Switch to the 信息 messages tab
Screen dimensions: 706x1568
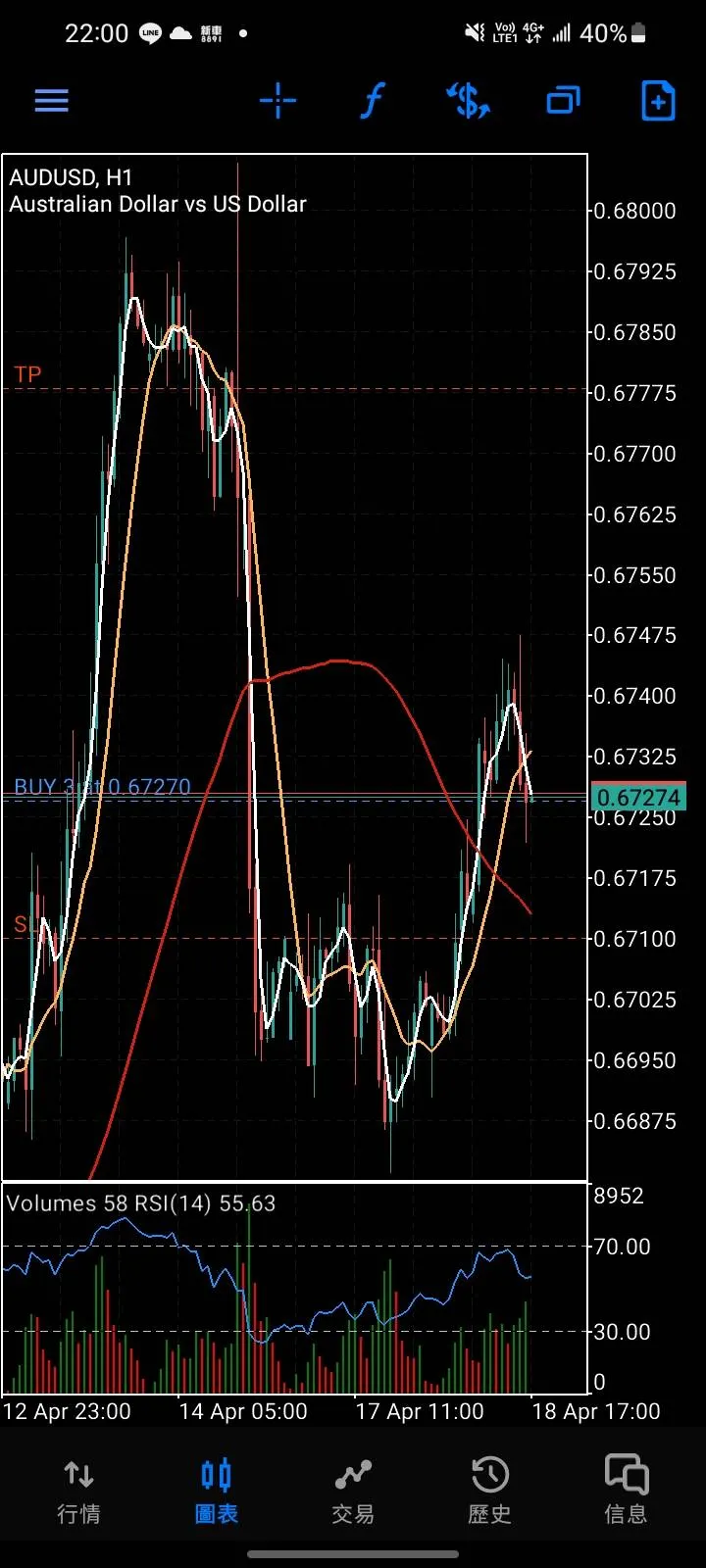[x=626, y=1492]
